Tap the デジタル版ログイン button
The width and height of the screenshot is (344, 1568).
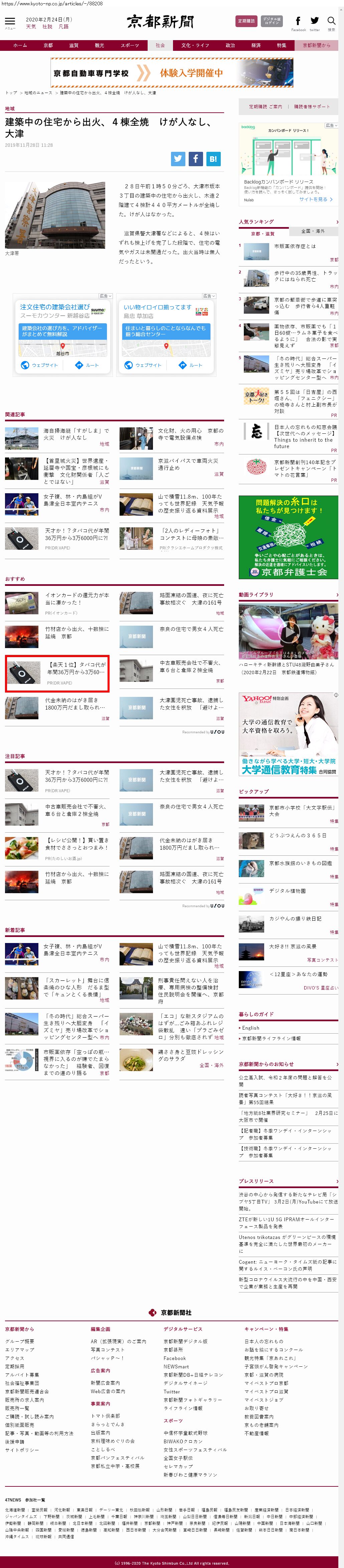[272, 21]
